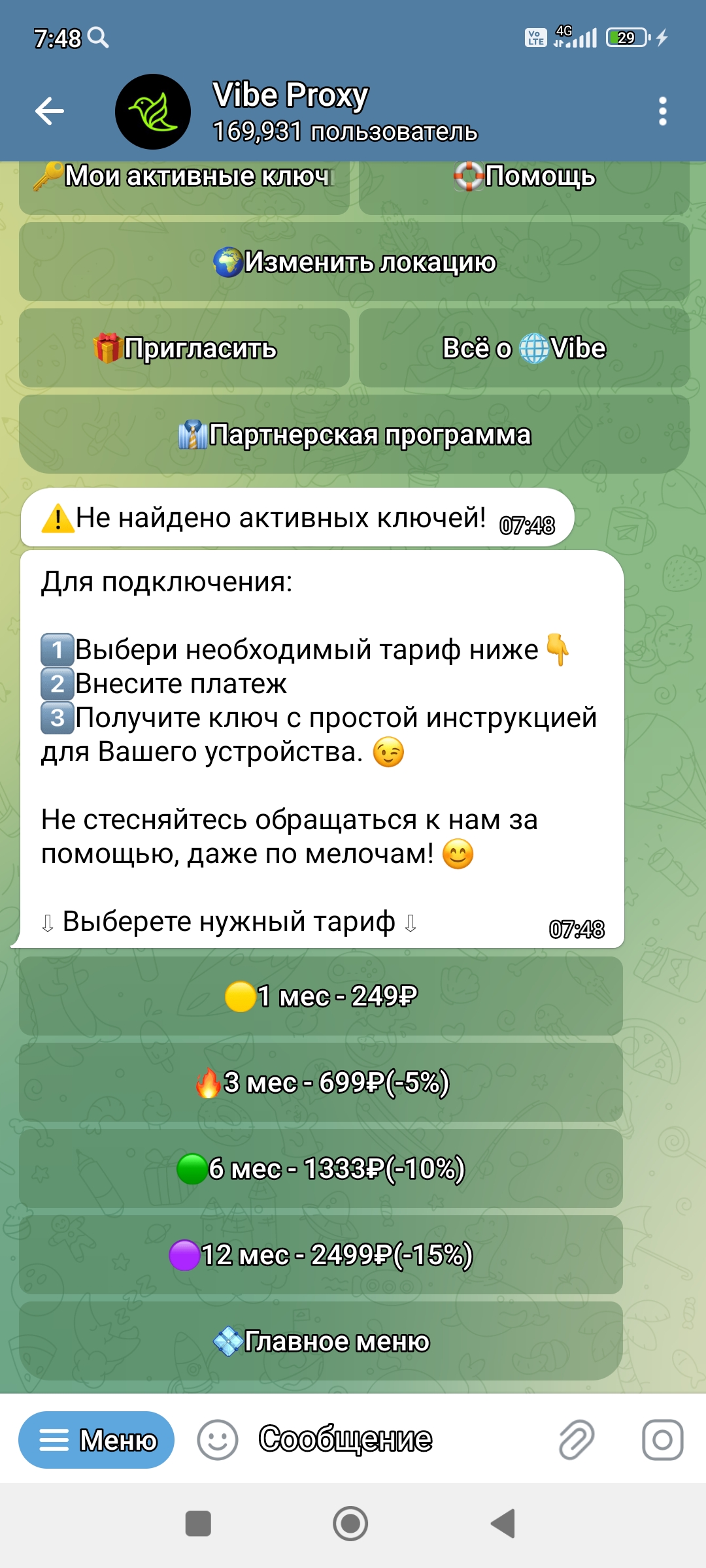This screenshot has height=1568, width=706.
Task: Open the emoji picker
Action: coord(218,1440)
